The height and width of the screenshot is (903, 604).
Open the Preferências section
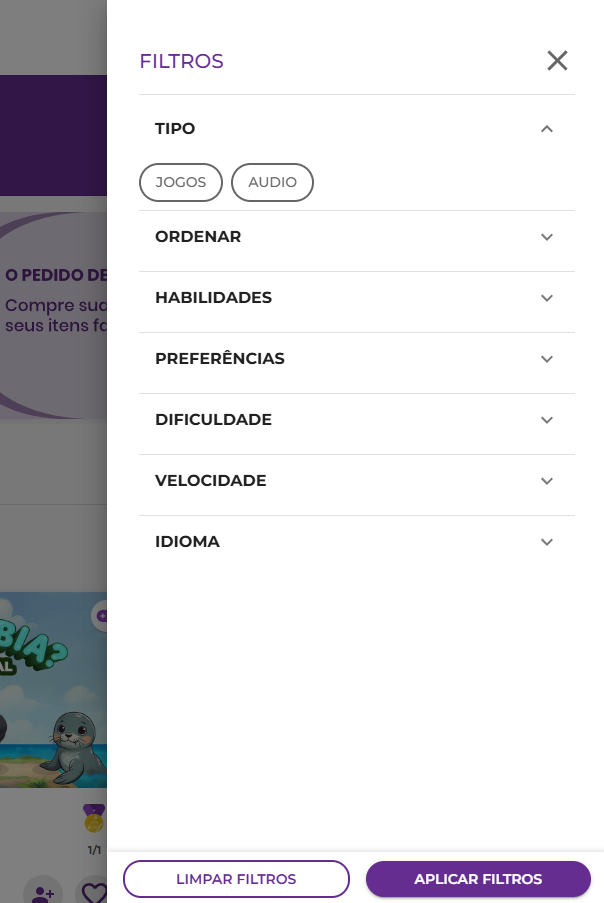pos(356,359)
